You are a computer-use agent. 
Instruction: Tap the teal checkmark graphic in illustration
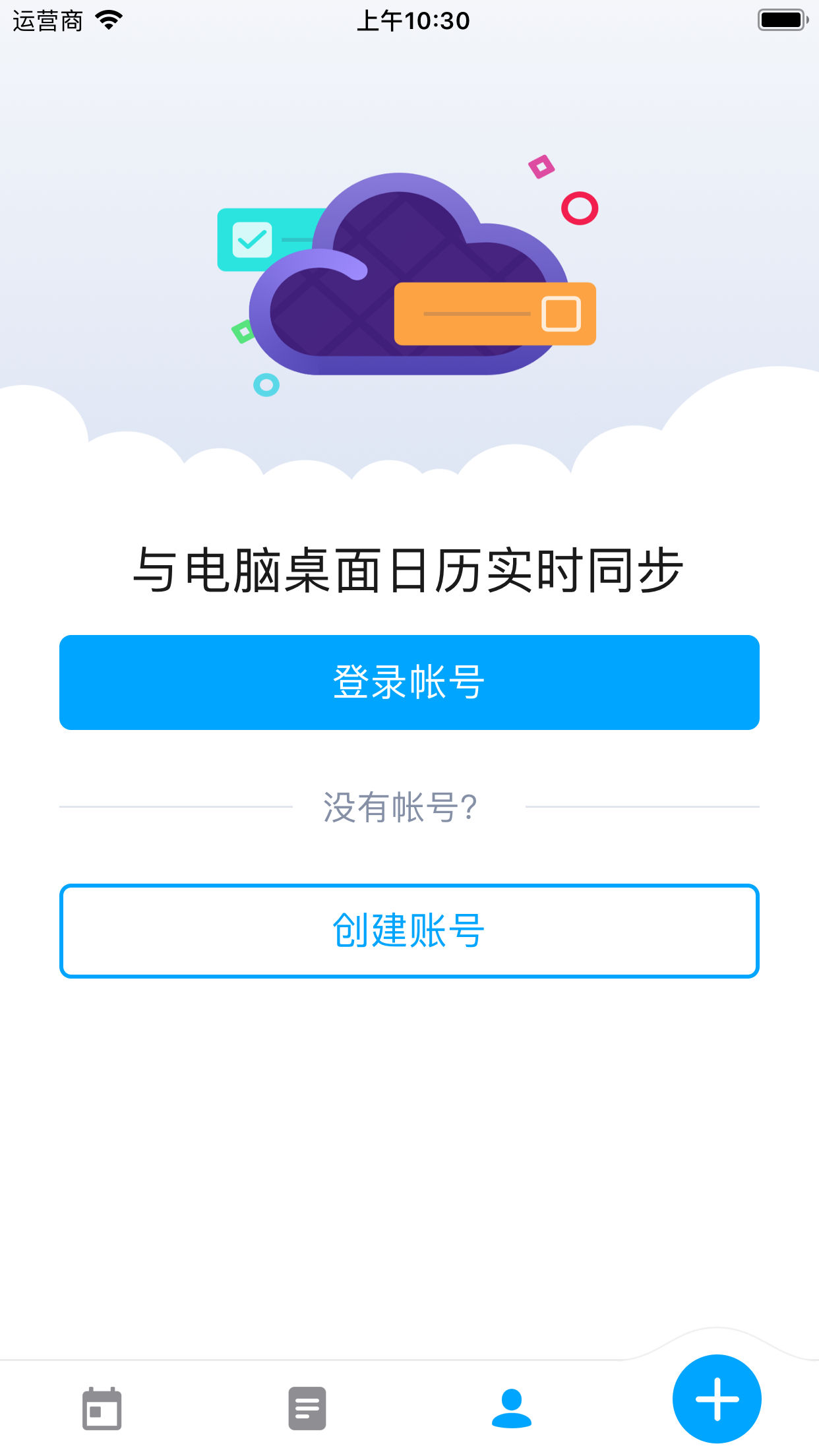(x=253, y=239)
